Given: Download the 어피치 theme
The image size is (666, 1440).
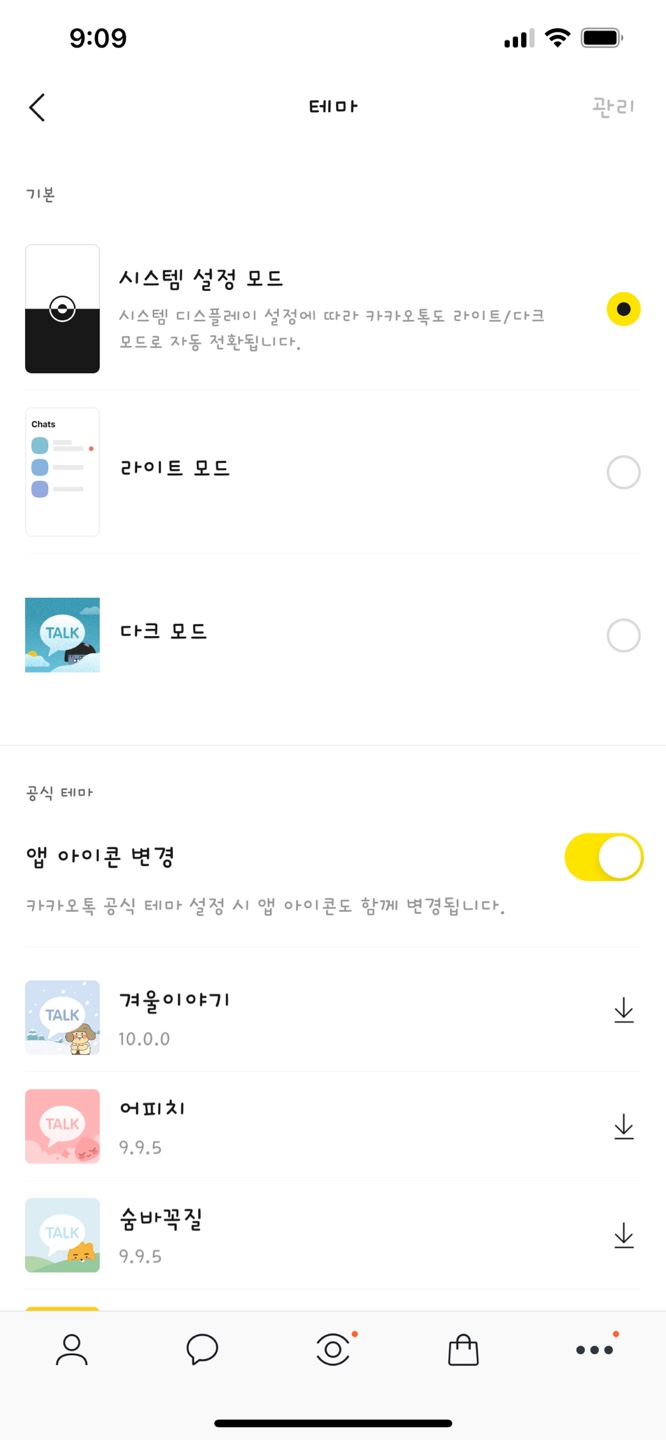Looking at the screenshot, I should pyautogui.click(x=624, y=1127).
